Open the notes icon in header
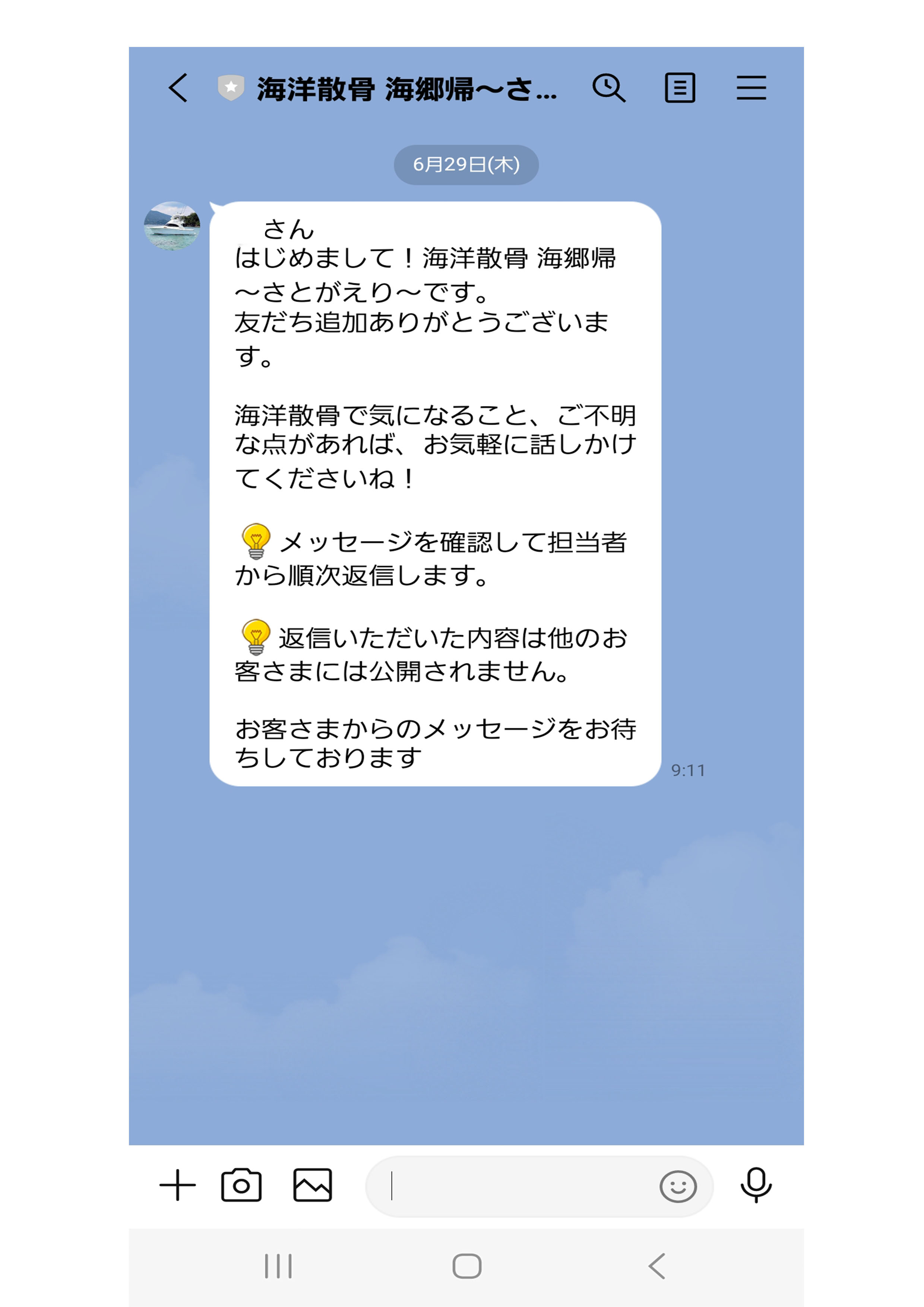This screenshot has width=924, height=1307. [x=680, y=88]
